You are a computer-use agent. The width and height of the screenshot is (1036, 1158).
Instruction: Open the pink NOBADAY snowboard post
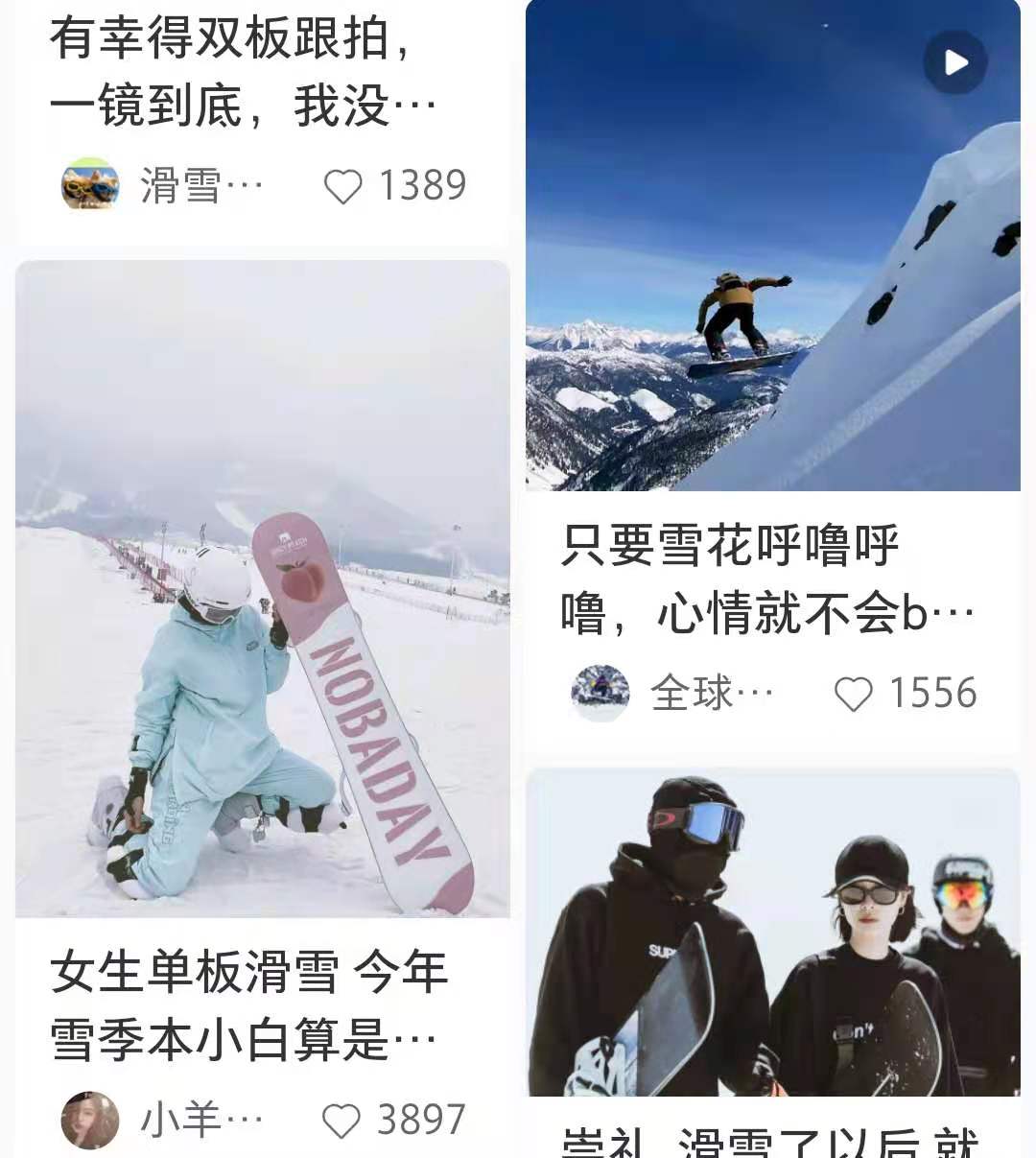(x=262, y=588)
